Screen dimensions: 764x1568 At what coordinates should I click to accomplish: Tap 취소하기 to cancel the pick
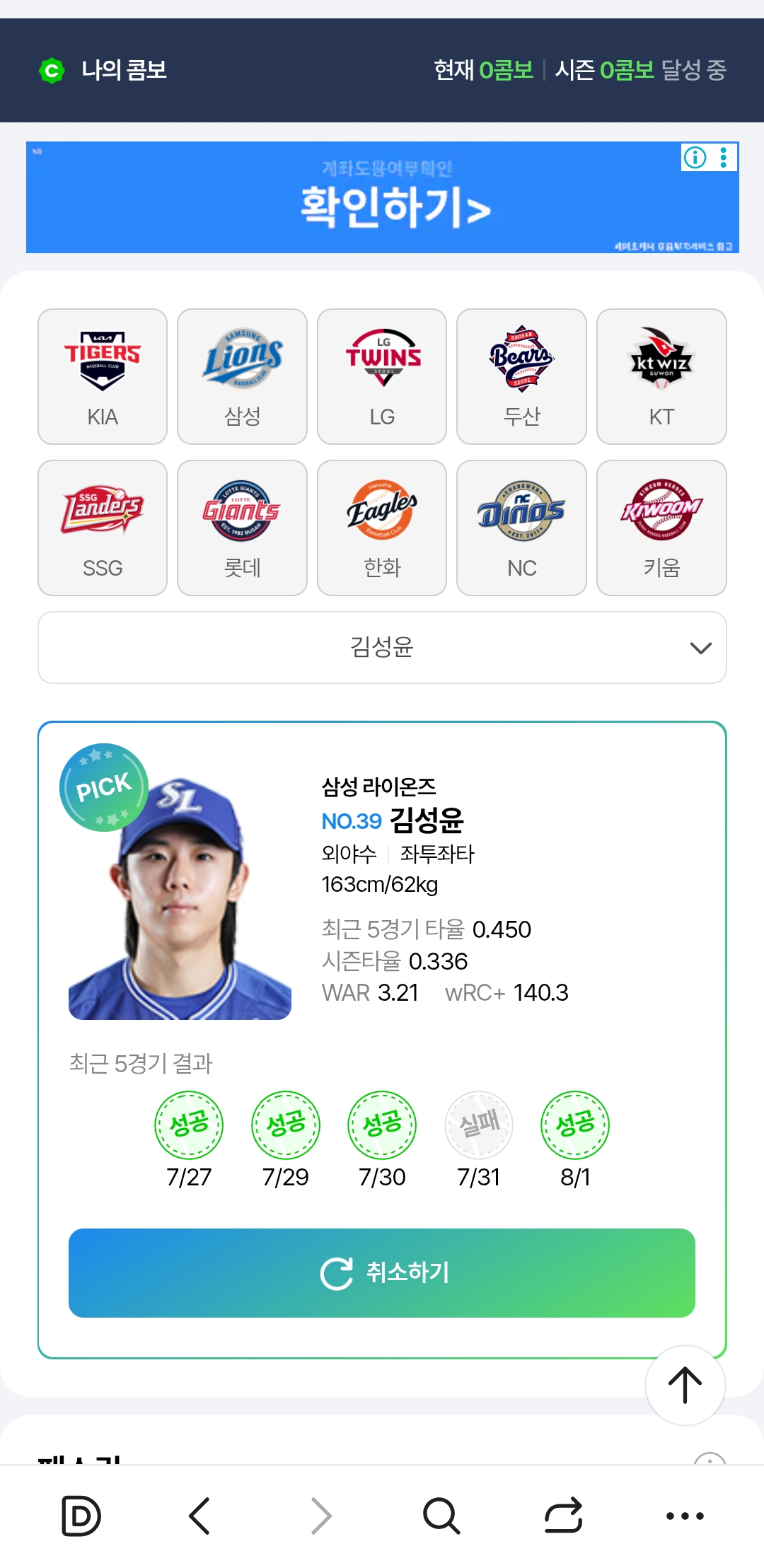382,1272
